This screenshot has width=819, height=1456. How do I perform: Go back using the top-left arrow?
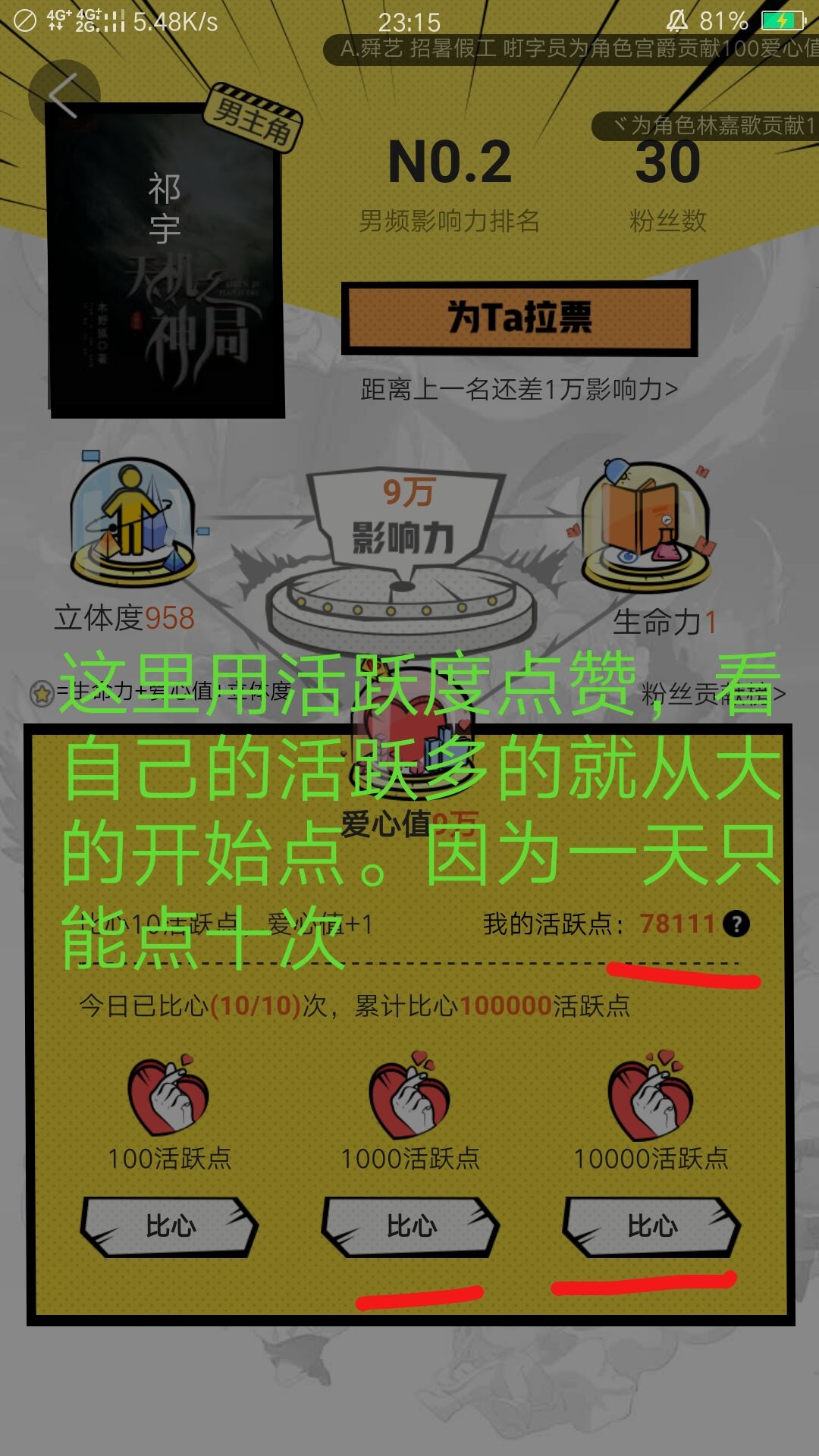[64, 95]
